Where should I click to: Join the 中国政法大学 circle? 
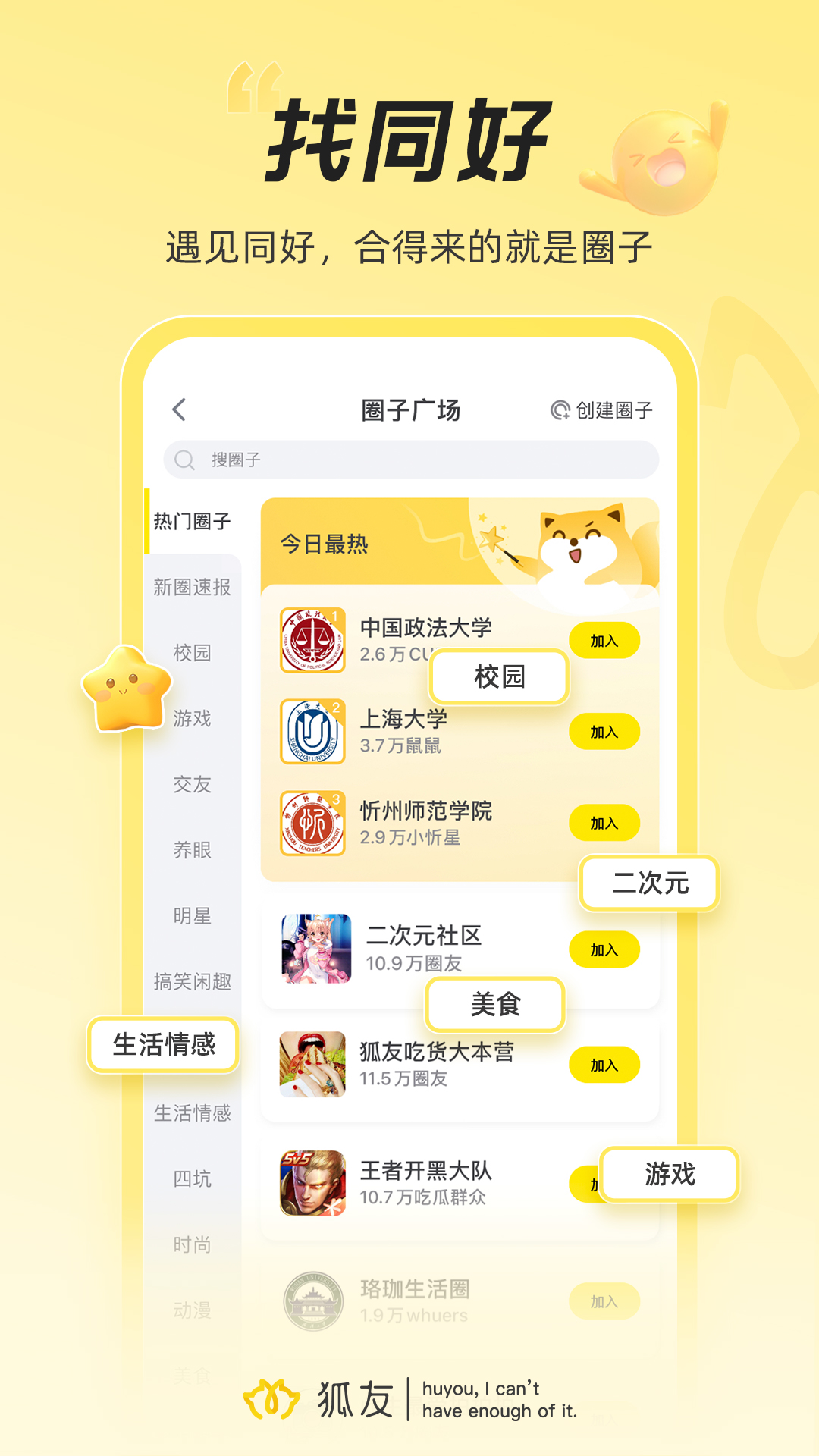pyautogui.click(x=605, y=639)
